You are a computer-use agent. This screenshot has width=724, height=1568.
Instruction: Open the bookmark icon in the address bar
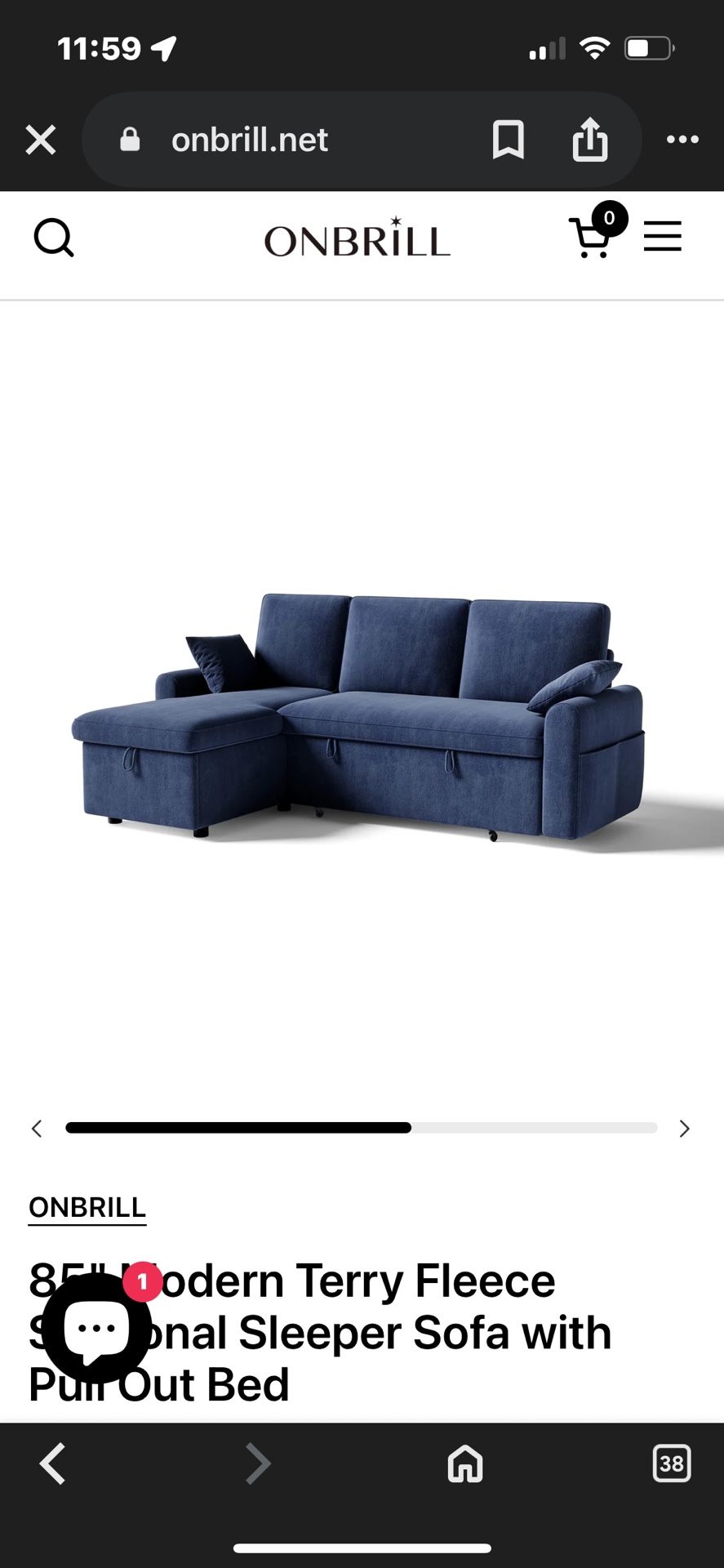click(x=508, y=140)
